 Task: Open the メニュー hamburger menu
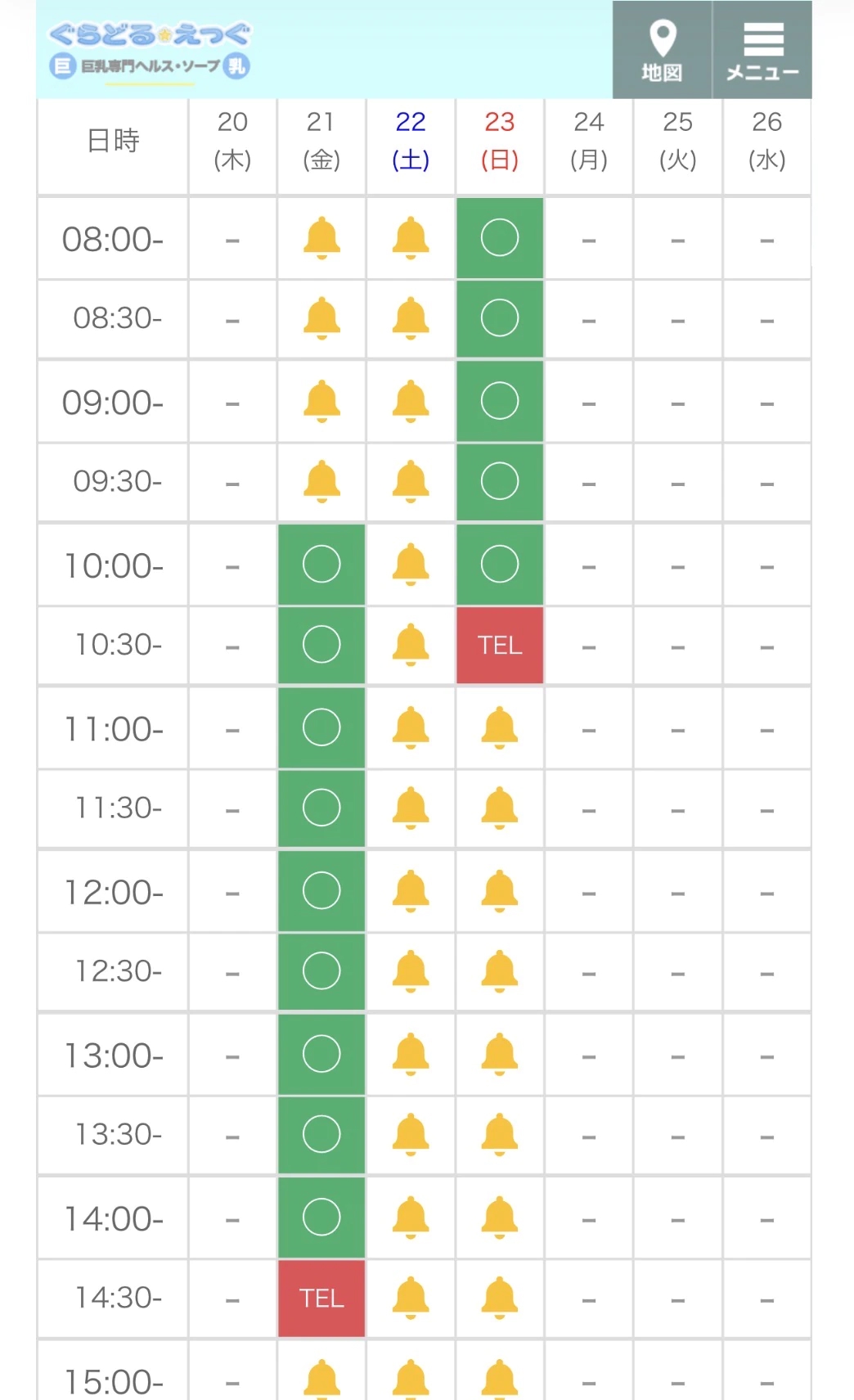(x=762, y=50)
